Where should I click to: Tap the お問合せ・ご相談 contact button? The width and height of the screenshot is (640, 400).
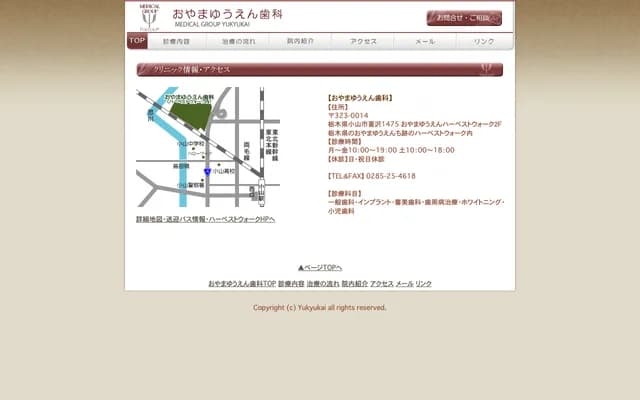click(x=464, y=18)
